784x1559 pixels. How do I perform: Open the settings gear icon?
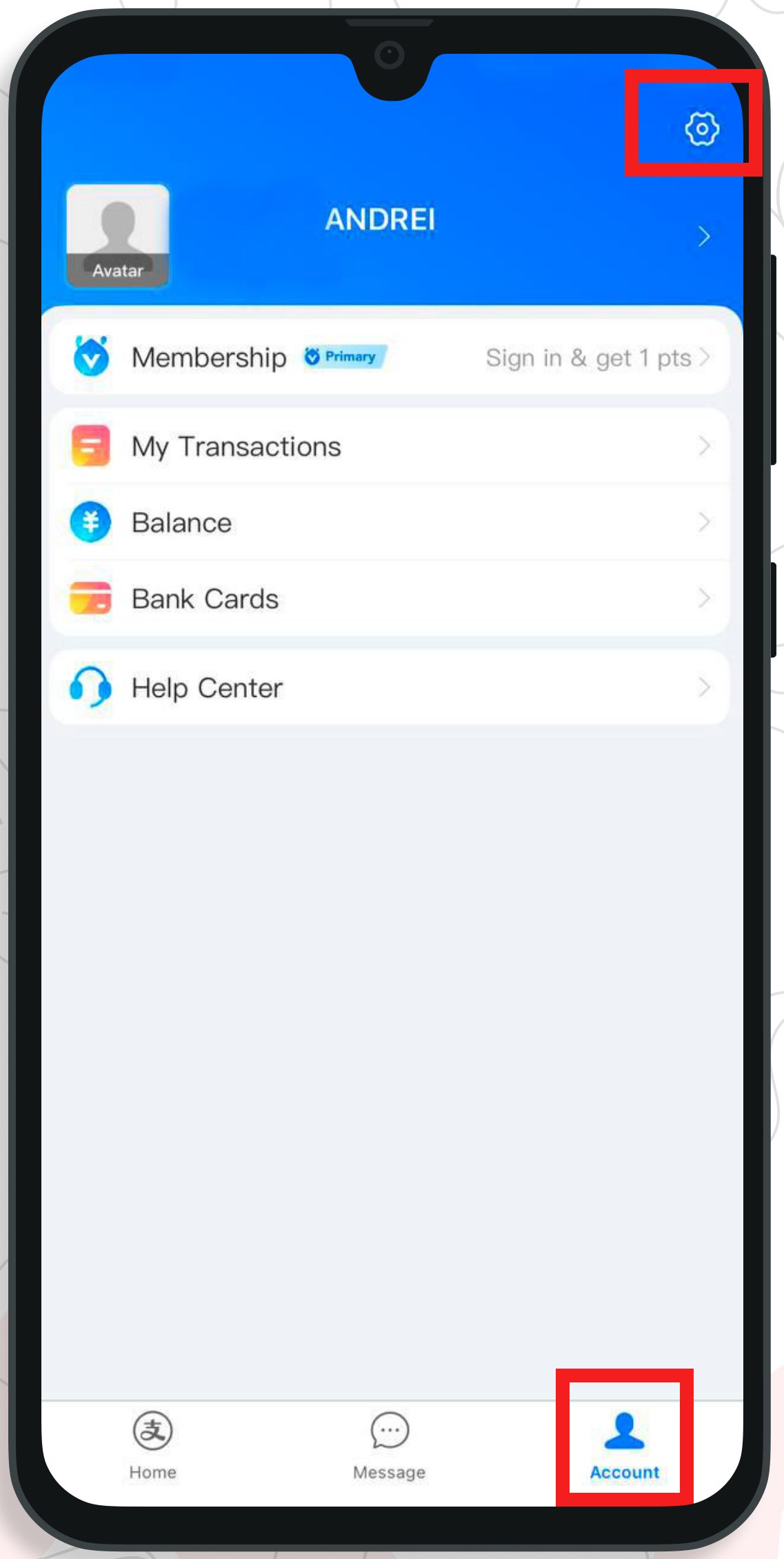pos(702,128)
